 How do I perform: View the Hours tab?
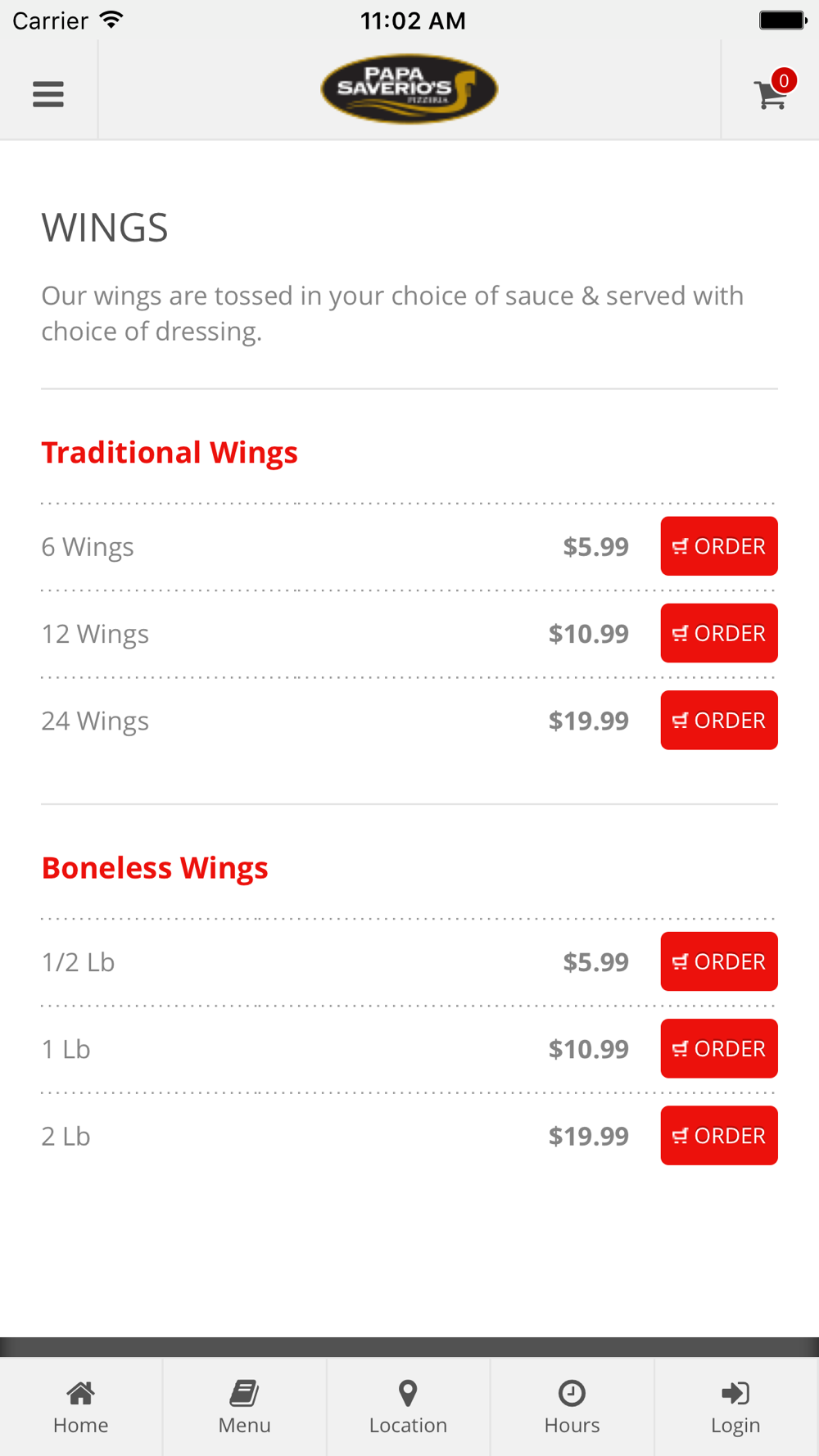572,1407
